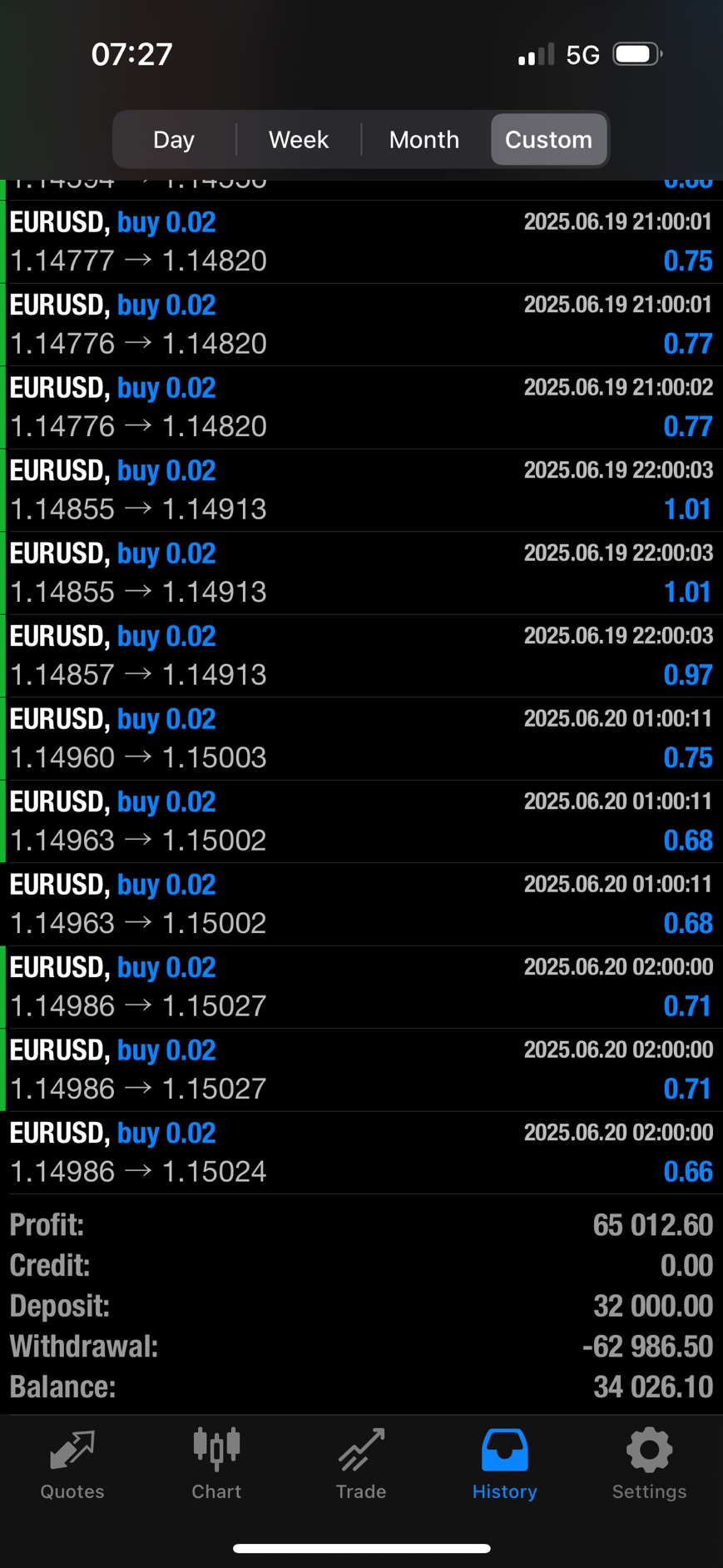Choose the Custom period filter
Viewport: 723px width, 1568px height.
coord(548,140)
